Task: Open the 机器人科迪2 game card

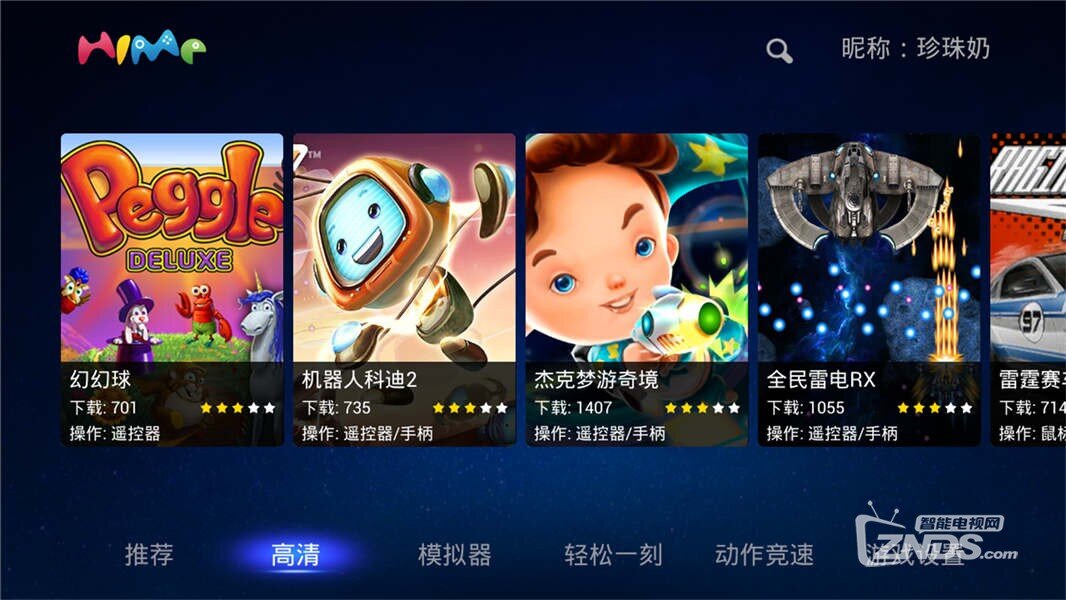Action: (x=404, y=289)
